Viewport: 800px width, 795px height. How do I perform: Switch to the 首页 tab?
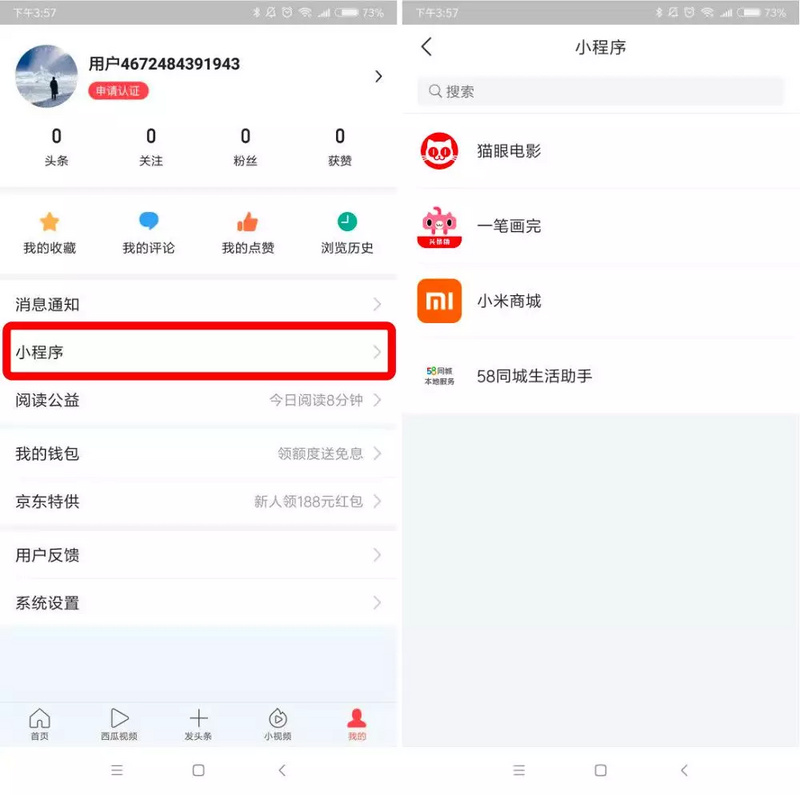coord(40,724)
